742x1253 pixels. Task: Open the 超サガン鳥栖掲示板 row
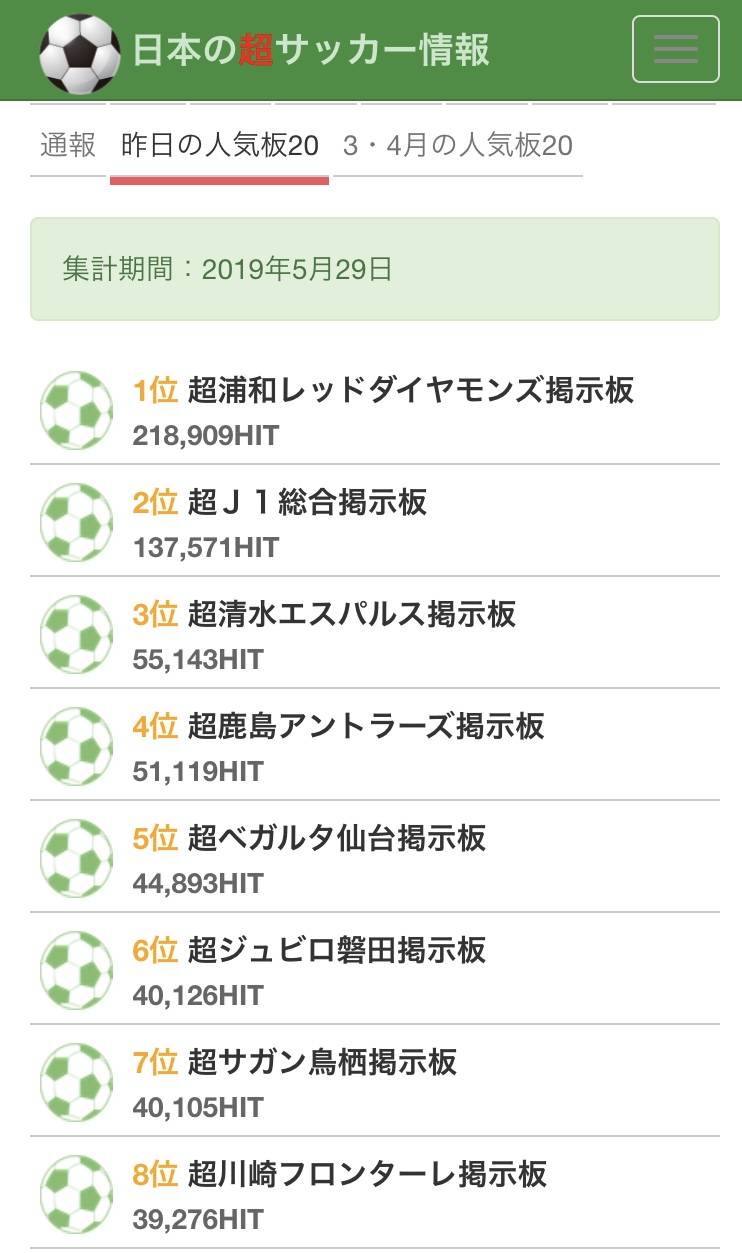[375, 1081]
